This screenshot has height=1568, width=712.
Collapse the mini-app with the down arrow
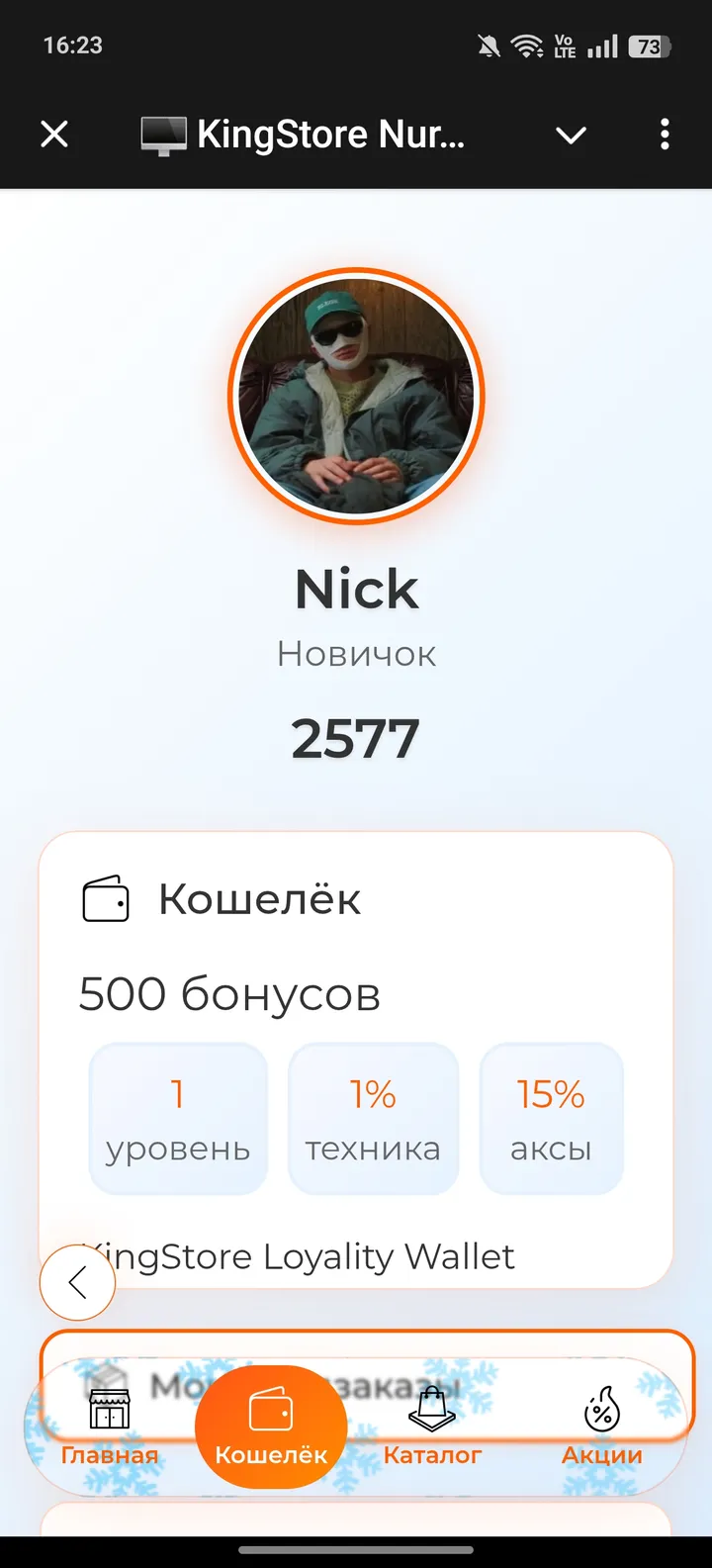click(x=572, y=136)
